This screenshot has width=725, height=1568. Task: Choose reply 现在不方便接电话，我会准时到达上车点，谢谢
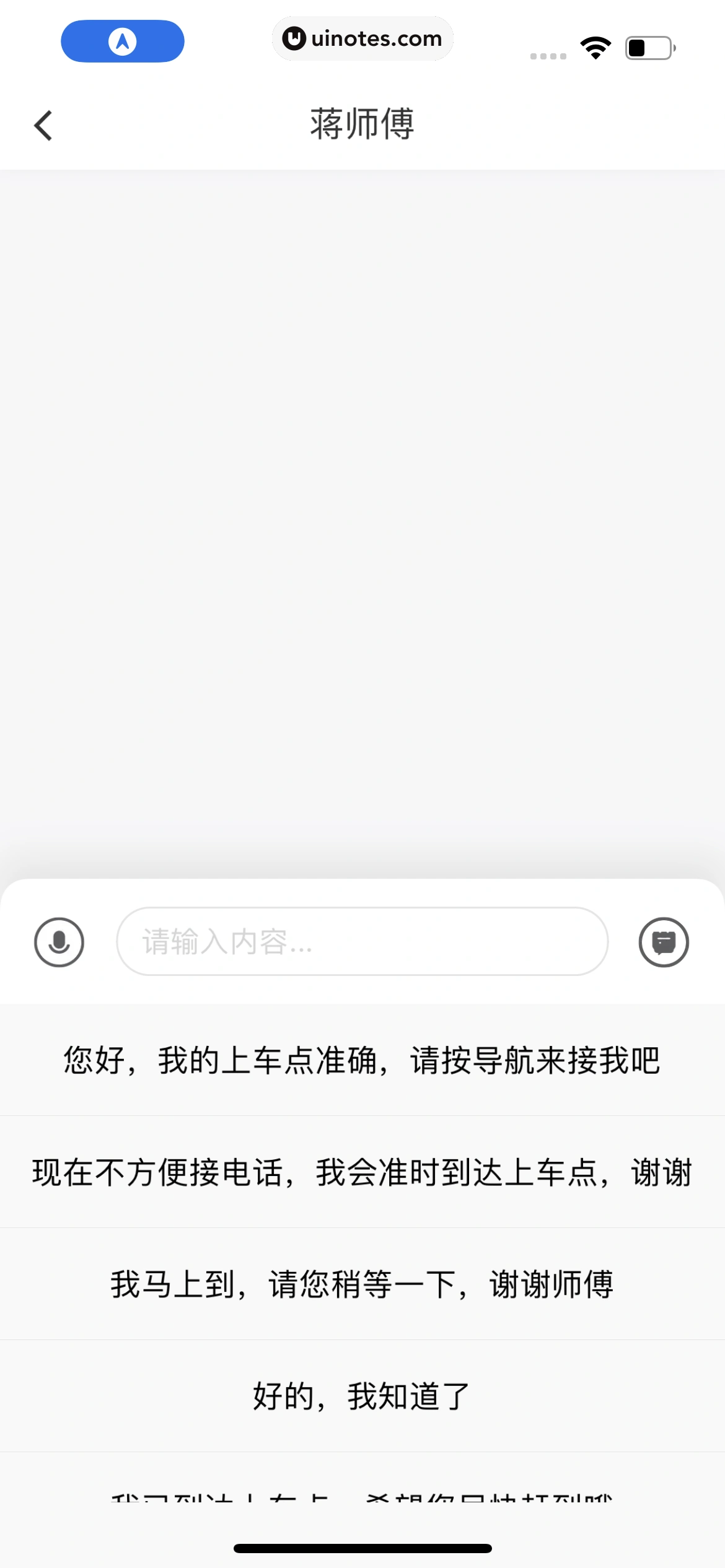coord(362,1172)
